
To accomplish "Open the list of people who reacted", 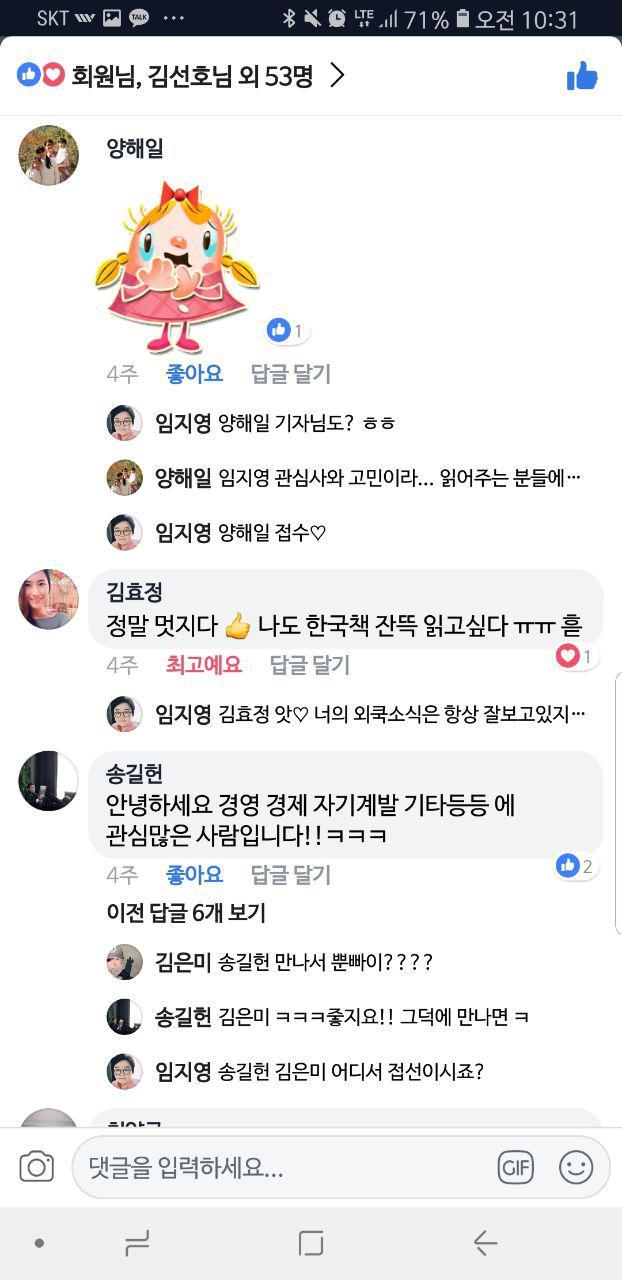I will point(180,75).
